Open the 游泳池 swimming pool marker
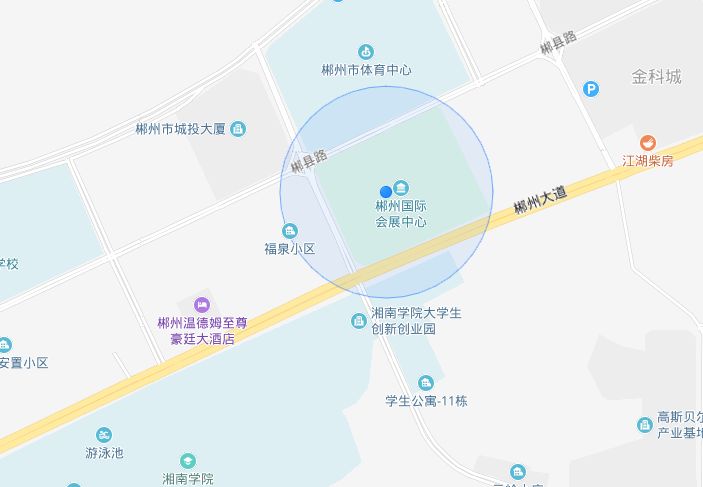Screen dimensions: 703x487 pyautogui.click(x=104, y=435)
